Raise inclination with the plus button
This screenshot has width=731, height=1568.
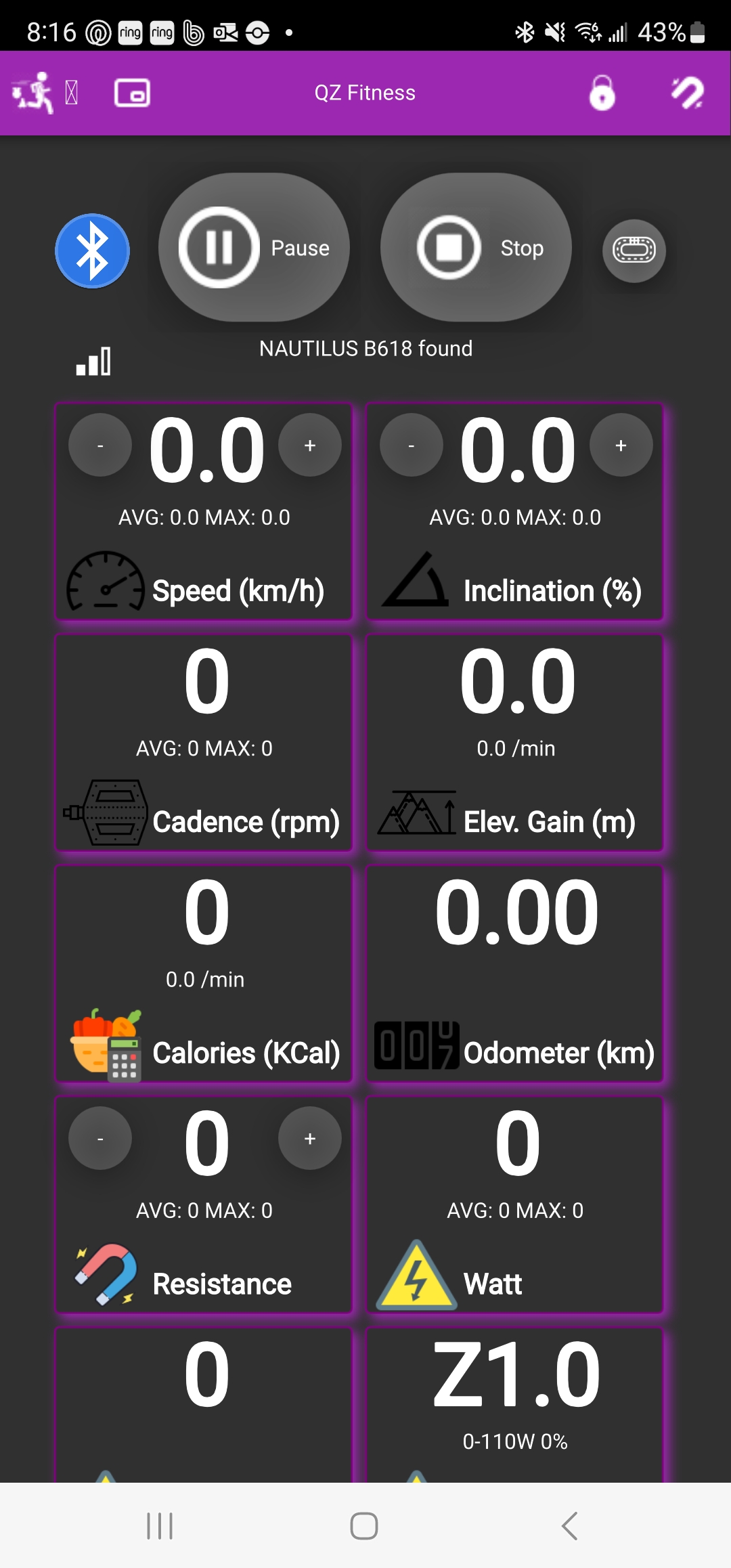tap(621, 445)
